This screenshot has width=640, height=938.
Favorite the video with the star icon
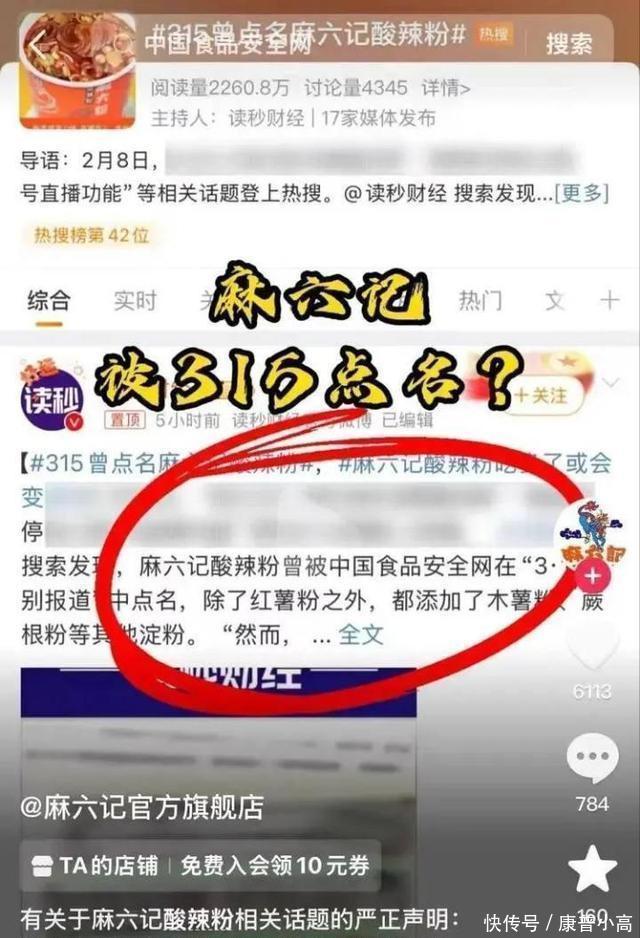click(592, 869)
